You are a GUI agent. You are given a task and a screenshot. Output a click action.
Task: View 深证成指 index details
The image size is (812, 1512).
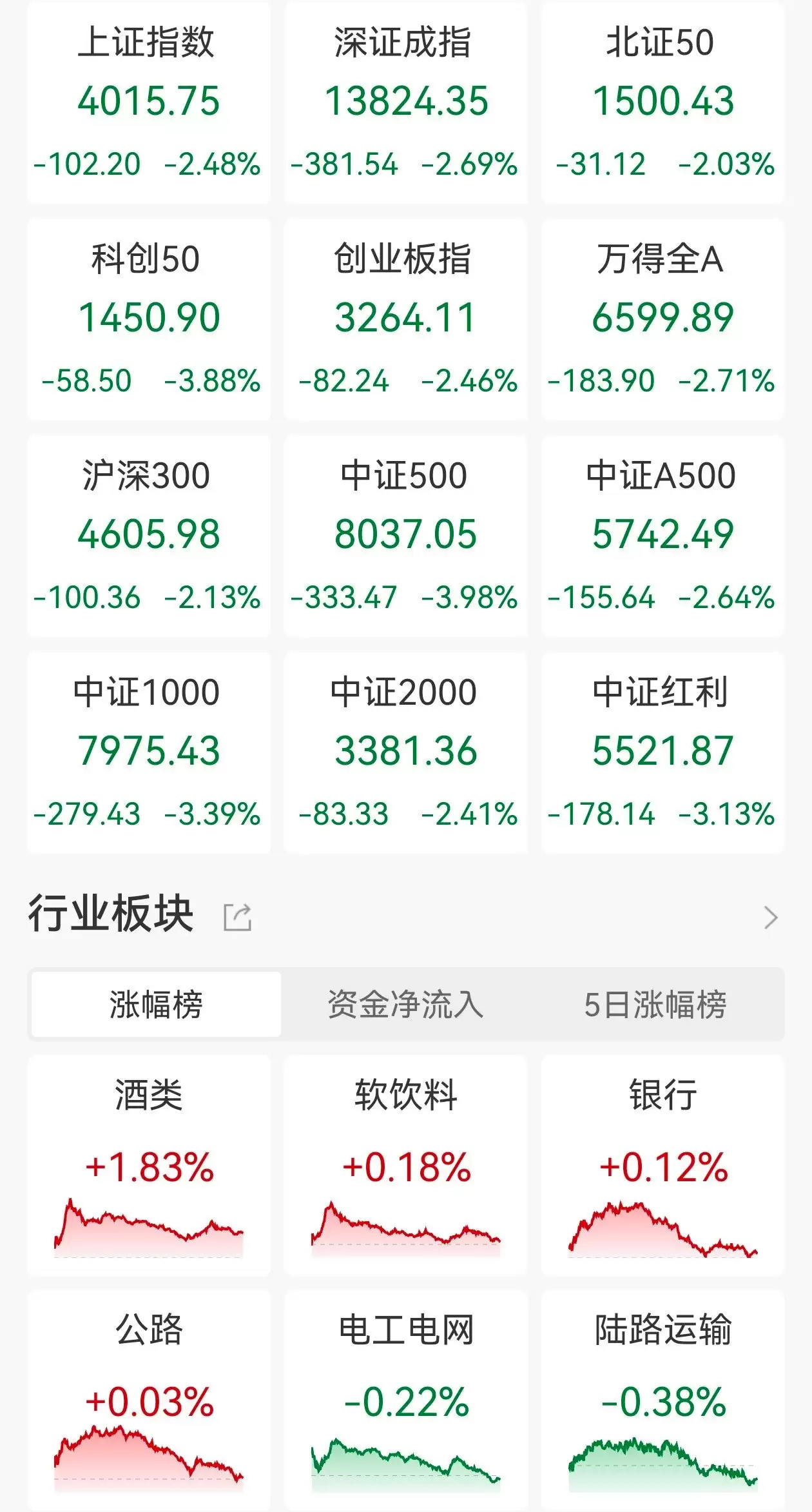click(x=405, y=103)
